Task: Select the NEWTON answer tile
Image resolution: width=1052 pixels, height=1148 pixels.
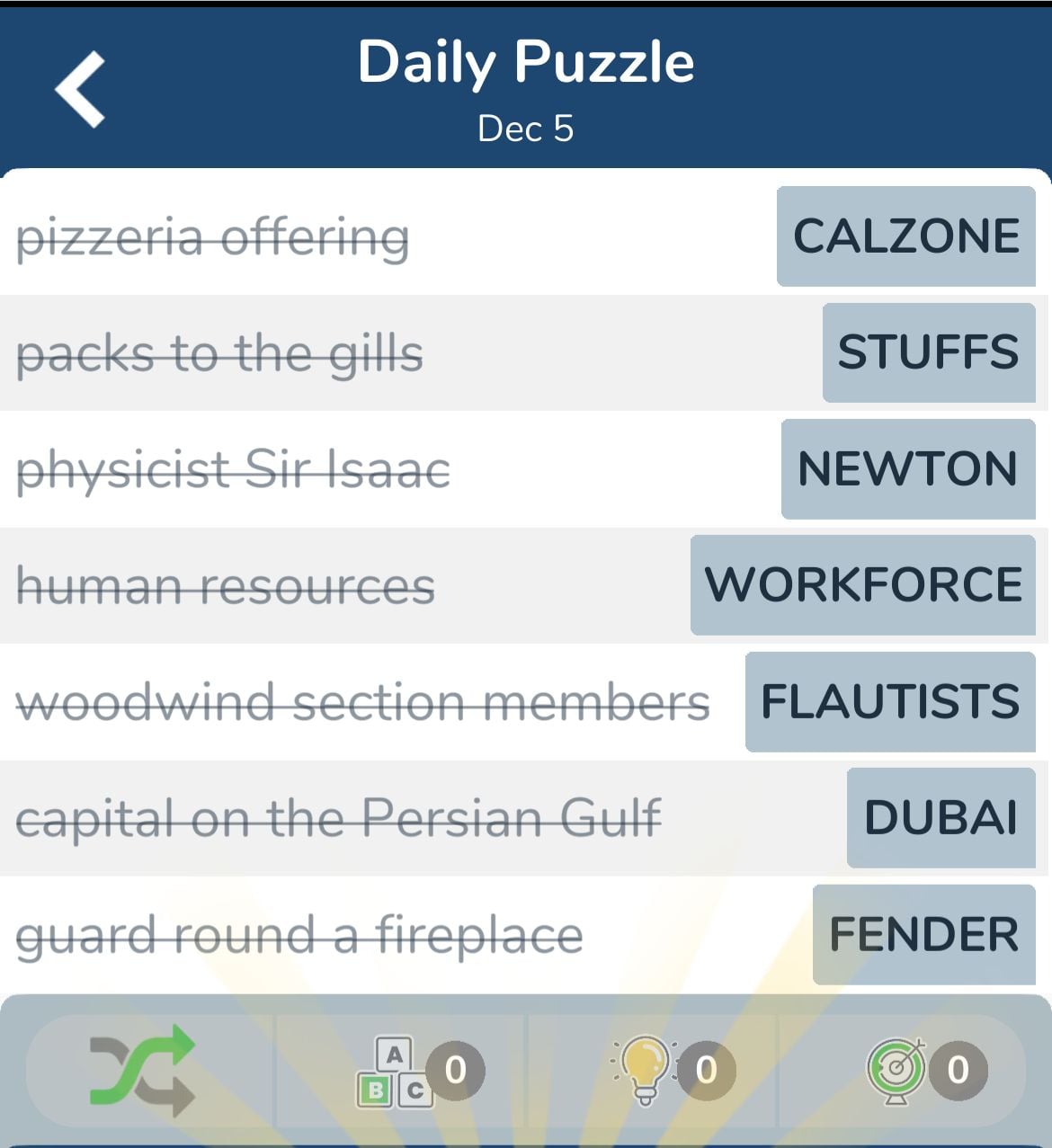Action: click(x=907, y=469)
